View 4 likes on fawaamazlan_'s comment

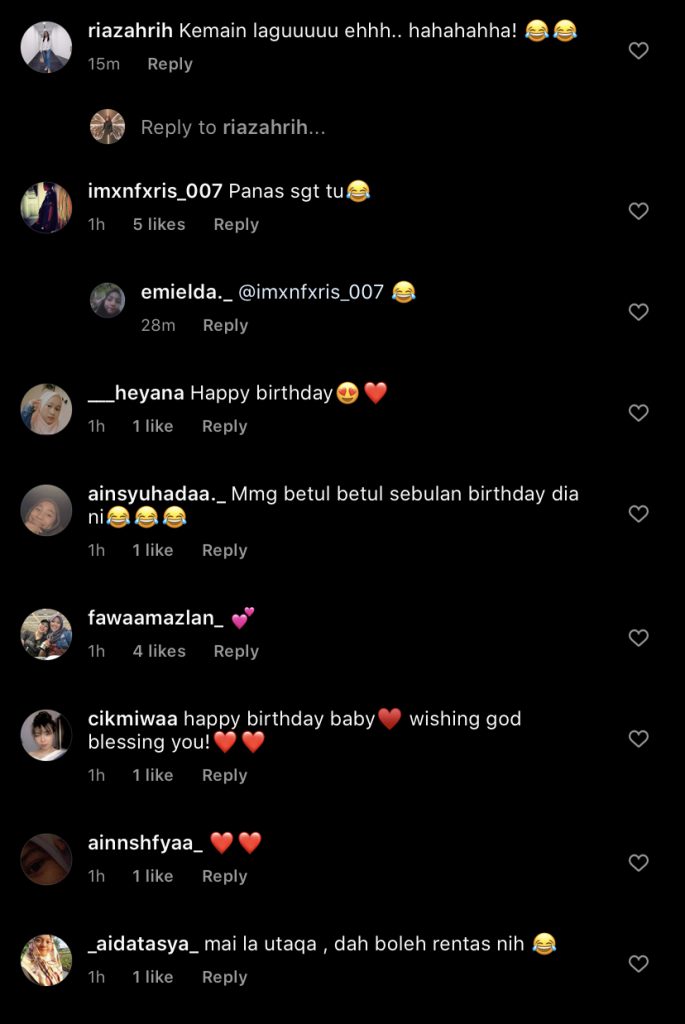(x=159, y=652)
